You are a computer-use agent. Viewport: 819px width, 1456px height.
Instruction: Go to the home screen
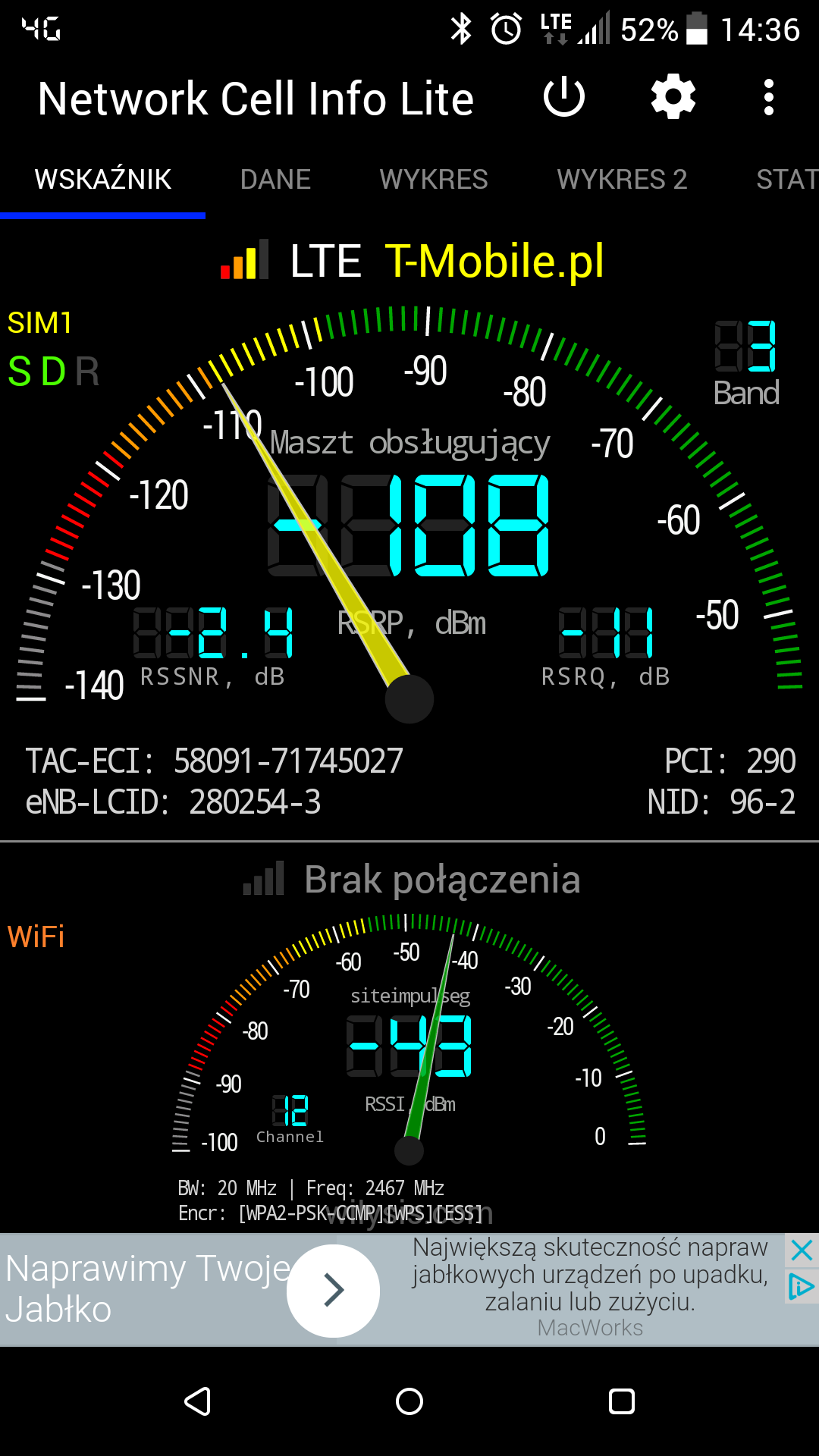(x=409, y=1401)
